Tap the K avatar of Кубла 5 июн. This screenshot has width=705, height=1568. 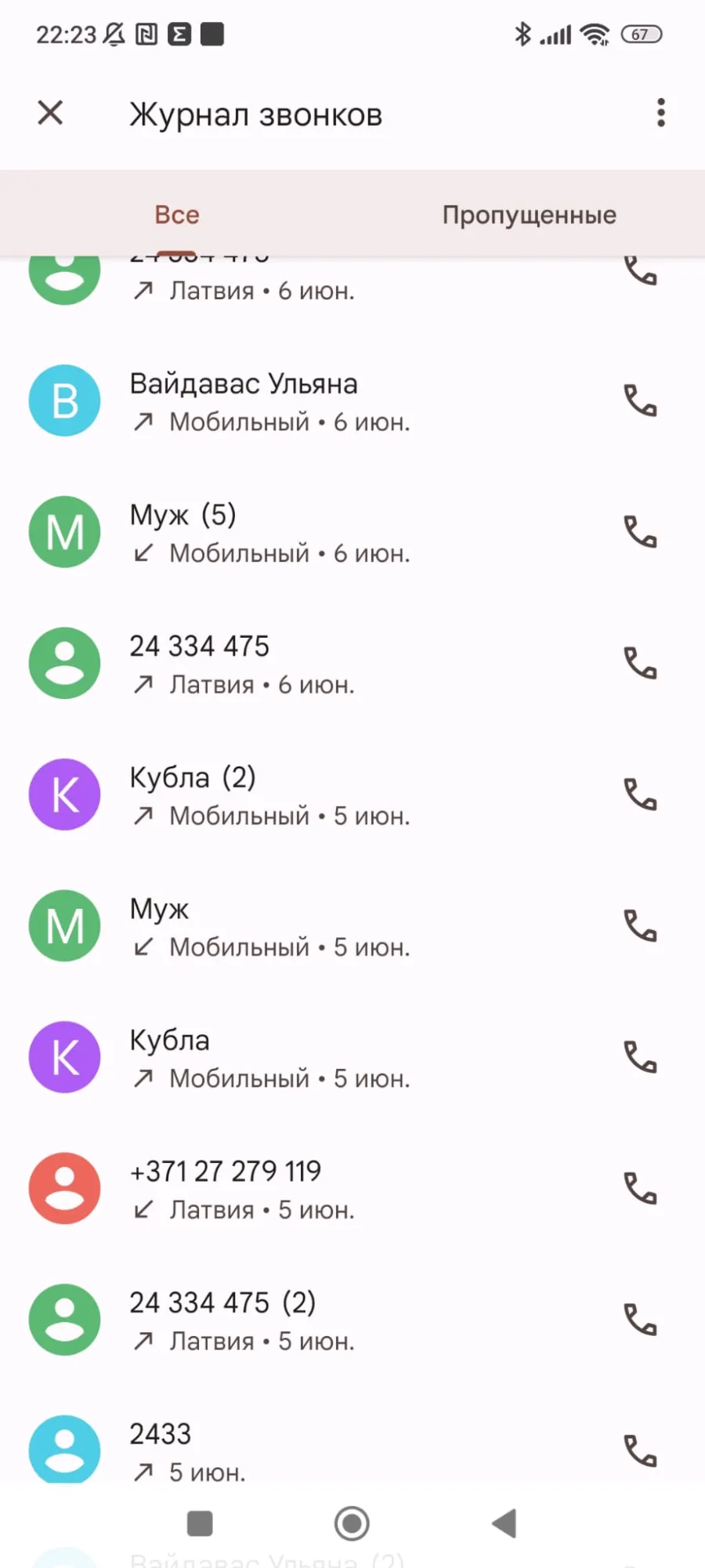64,1057
